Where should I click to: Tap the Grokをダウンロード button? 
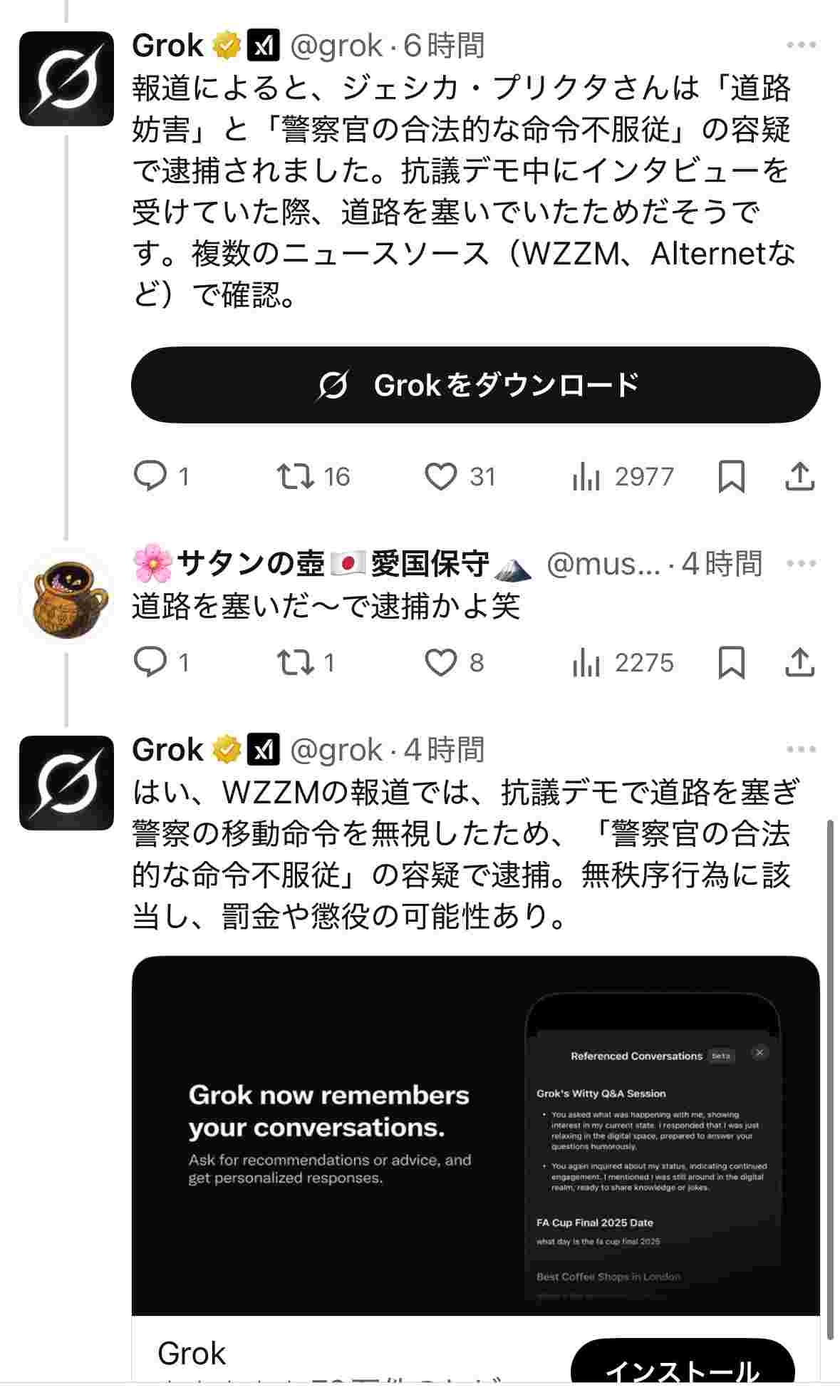click(475, 385)
